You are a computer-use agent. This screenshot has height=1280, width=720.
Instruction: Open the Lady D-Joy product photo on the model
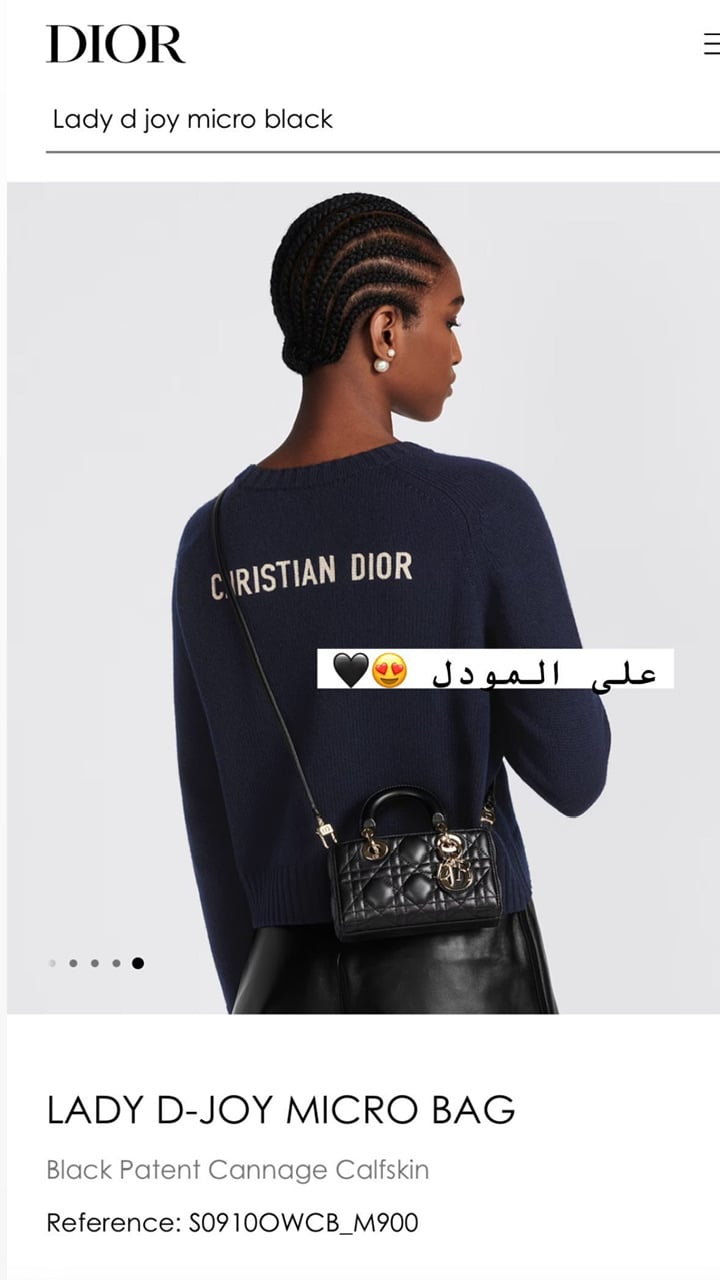[363, 598]
